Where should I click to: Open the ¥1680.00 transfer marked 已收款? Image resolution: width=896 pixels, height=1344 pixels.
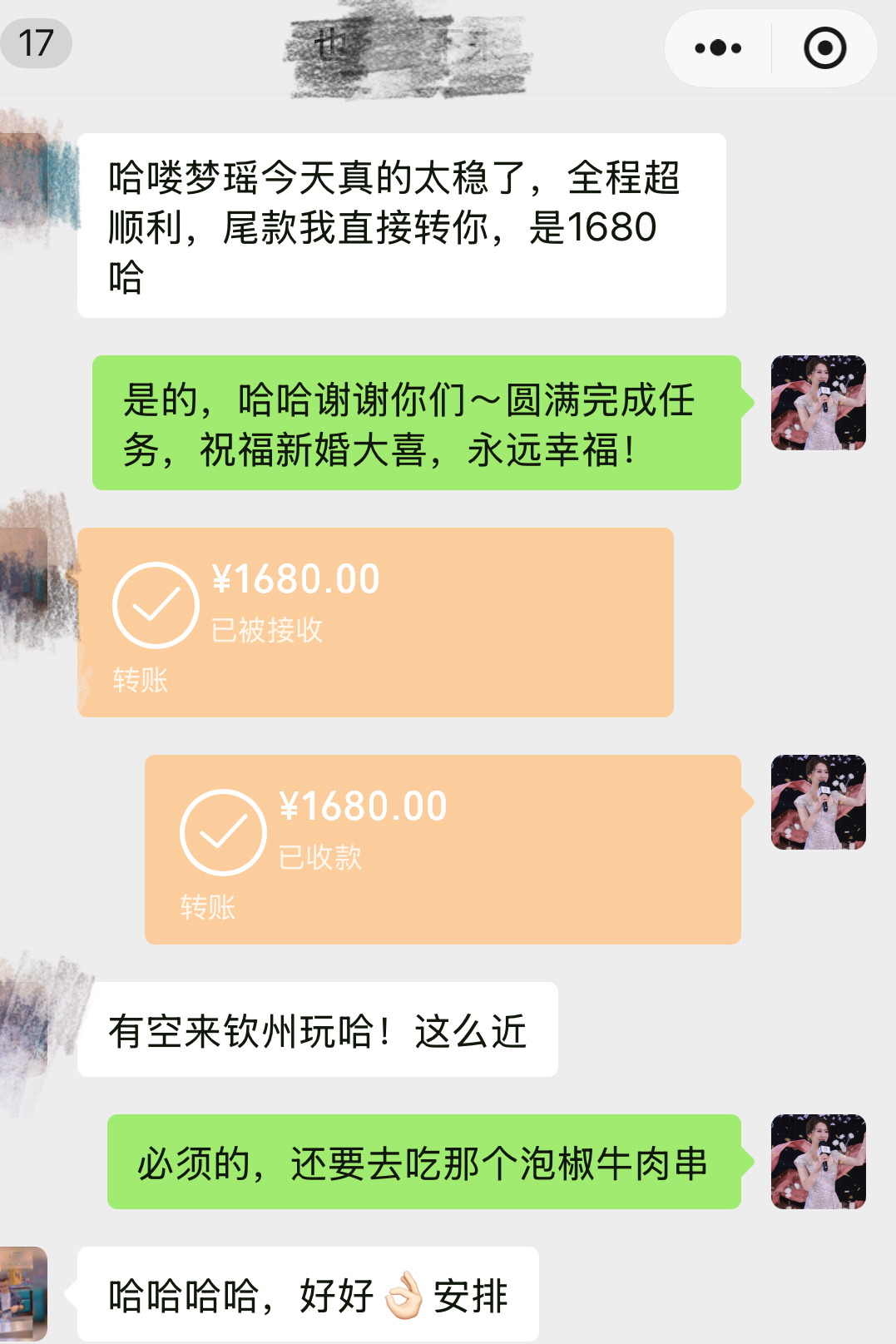pos(443,849)
